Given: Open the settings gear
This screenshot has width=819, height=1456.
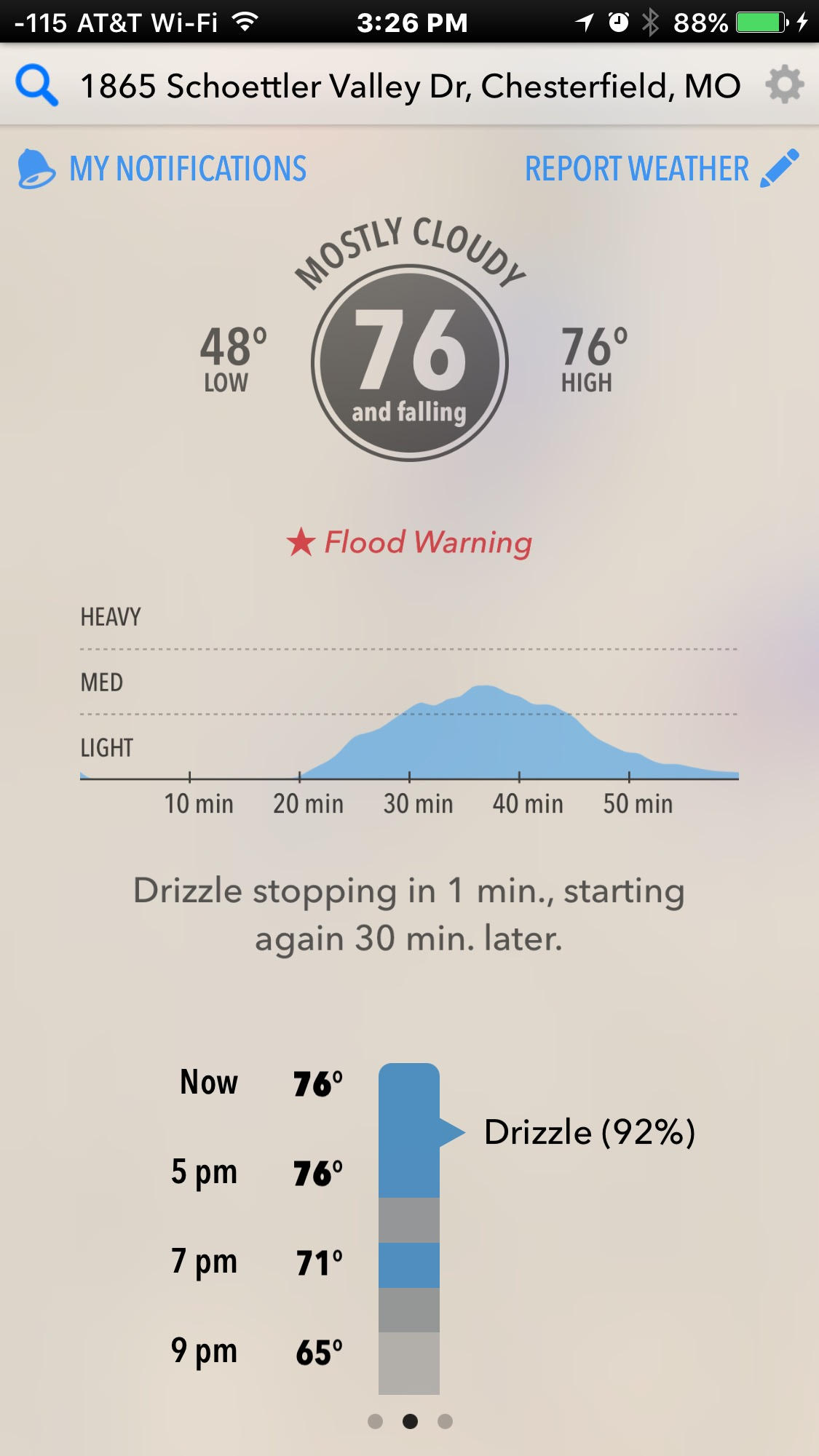Looking at the screenshot, I should (x=785, y=85).
